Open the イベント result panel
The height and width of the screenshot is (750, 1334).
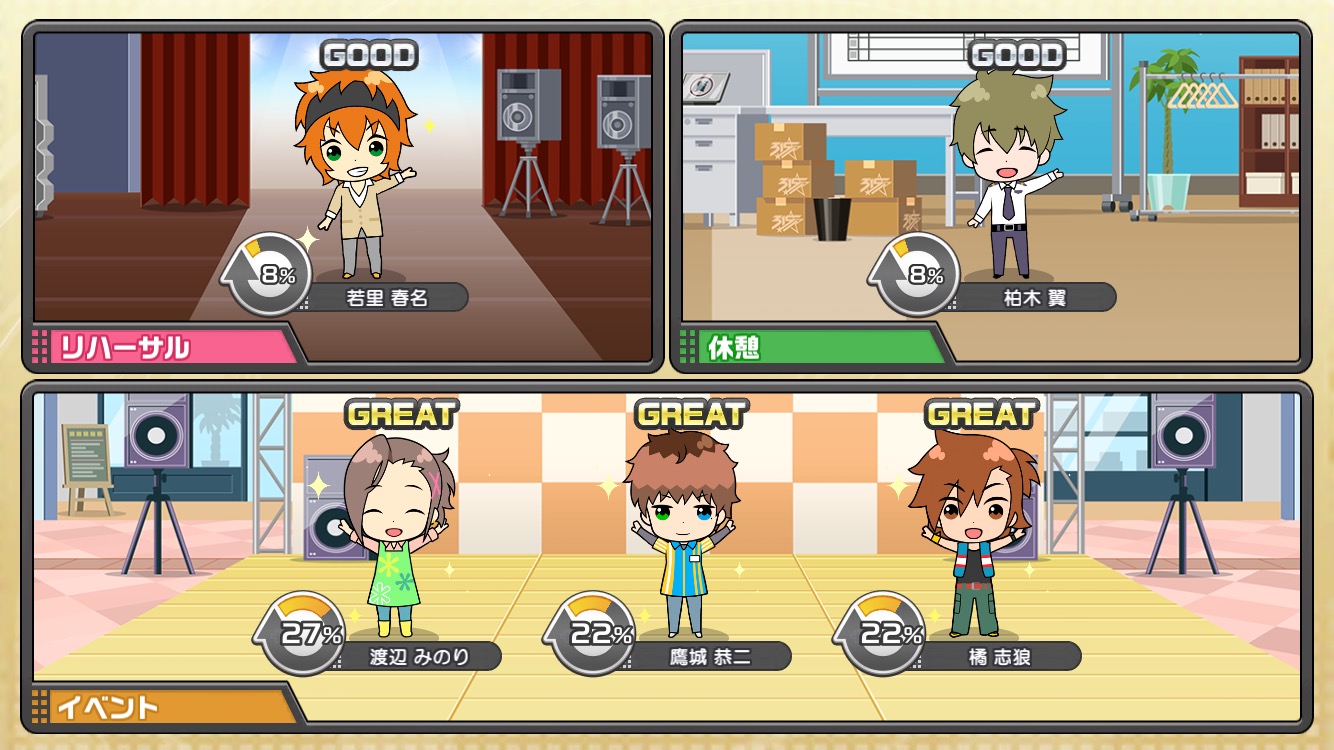[667, 555]
